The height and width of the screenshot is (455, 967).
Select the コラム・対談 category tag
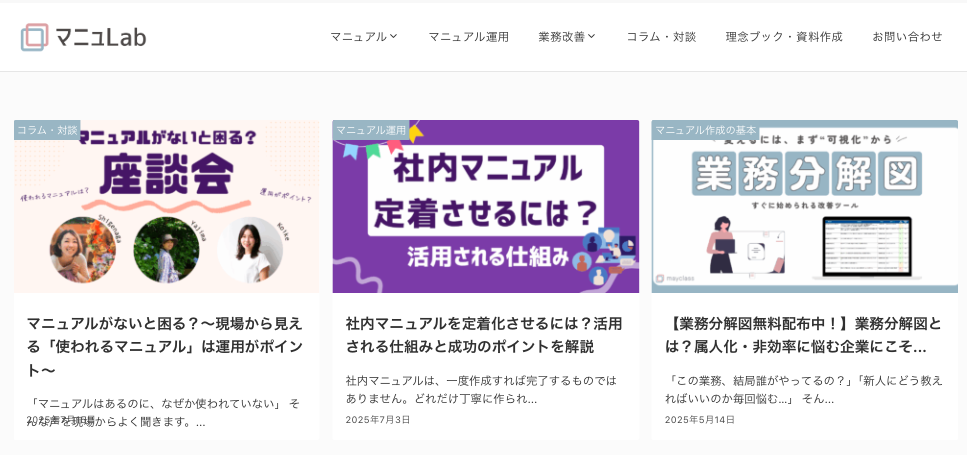click(47, 130)
